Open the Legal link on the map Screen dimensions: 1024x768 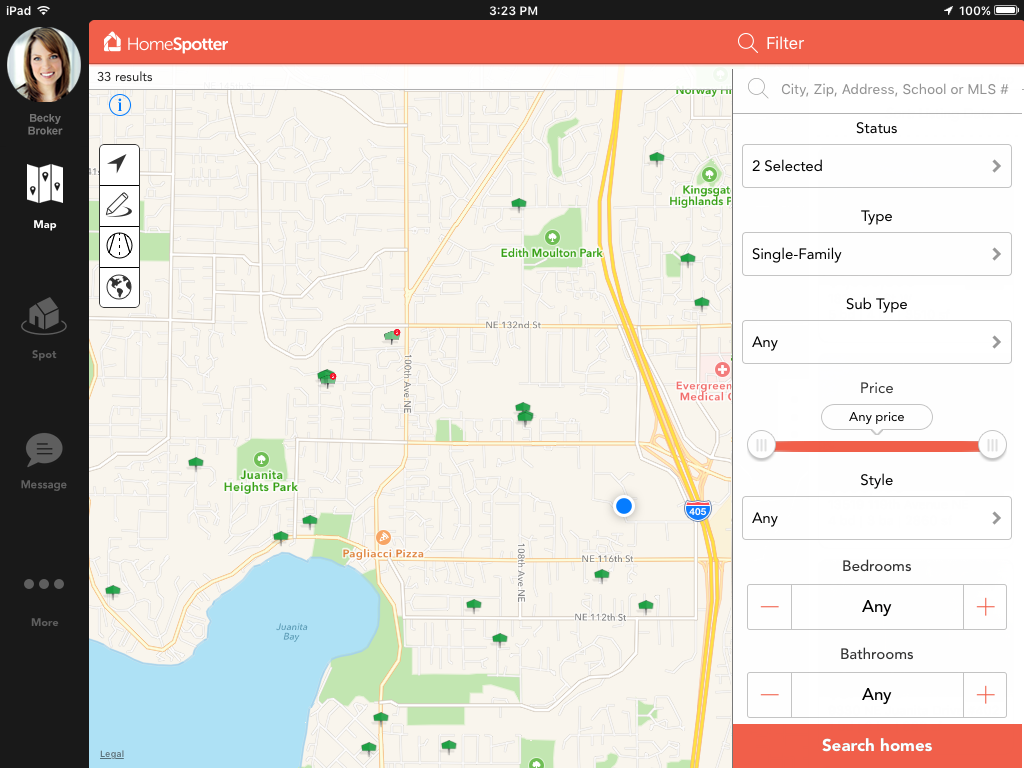[x=112, y=754]
